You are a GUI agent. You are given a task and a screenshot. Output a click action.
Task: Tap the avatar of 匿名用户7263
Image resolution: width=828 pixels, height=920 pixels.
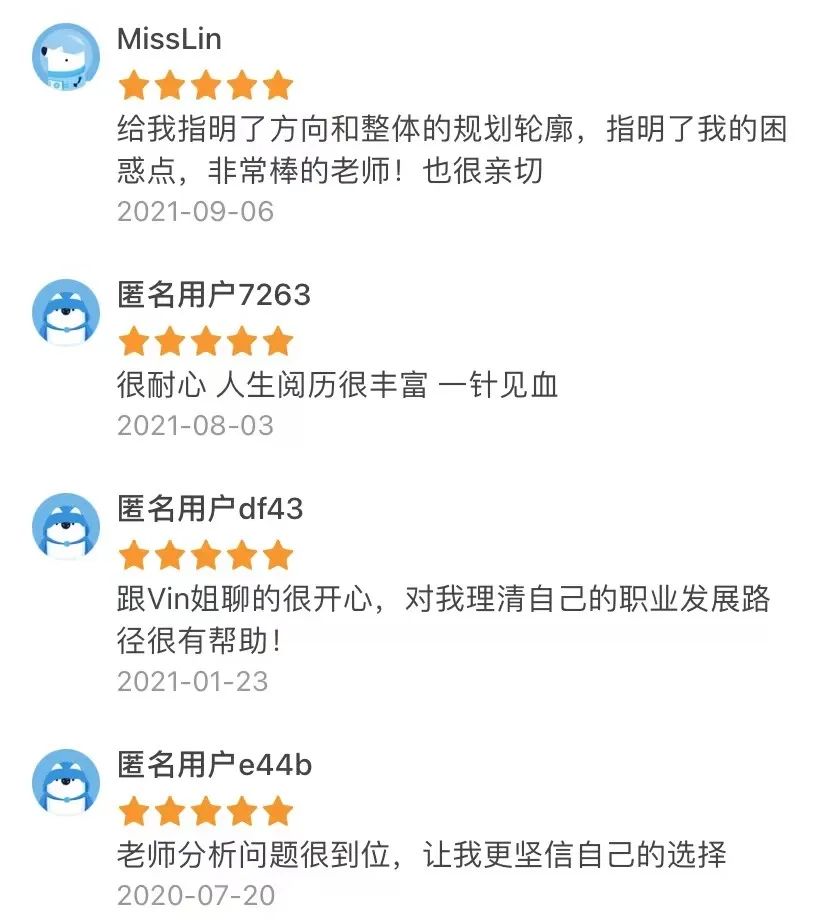pyautogui.click(x=66, y=312)
